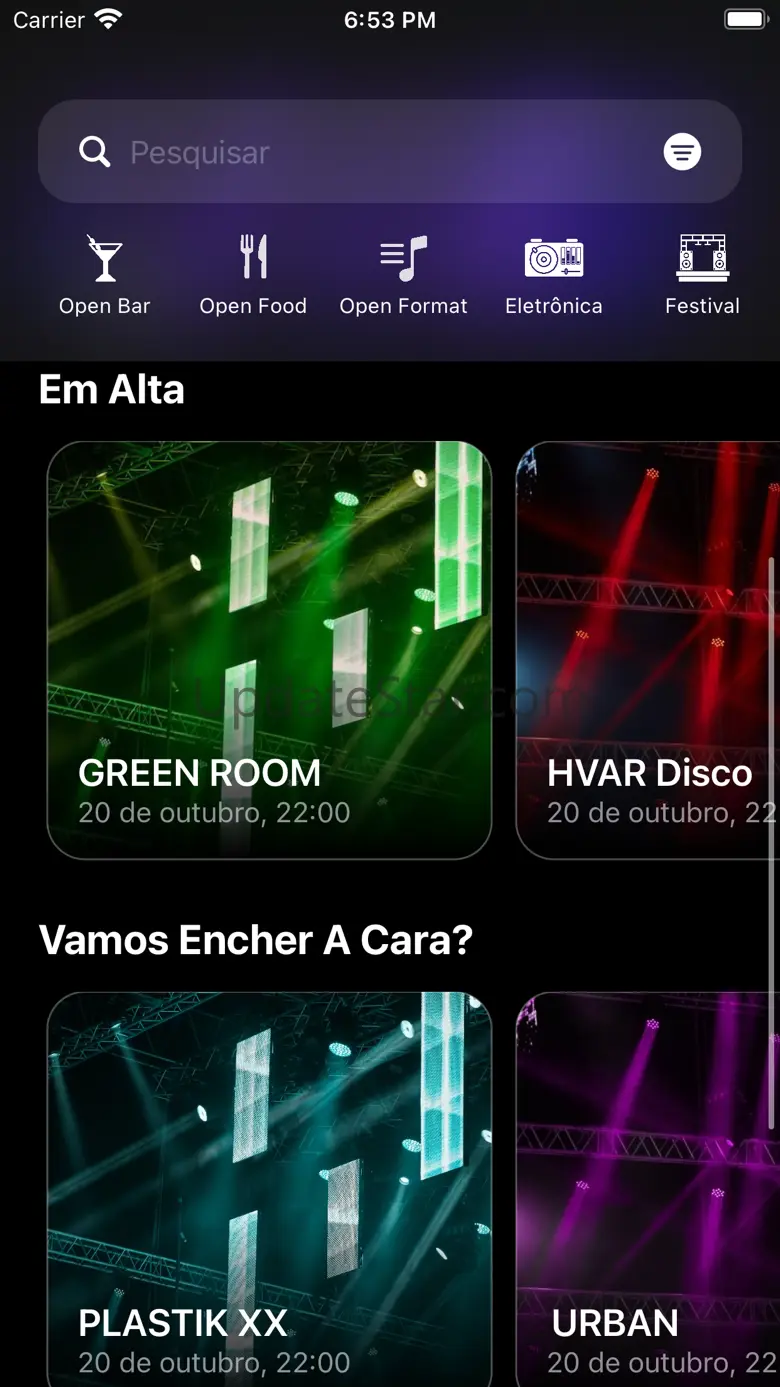Open the GREEN ROOM event card
Screen dimensions: 780x1387
(x=269, y=650)
